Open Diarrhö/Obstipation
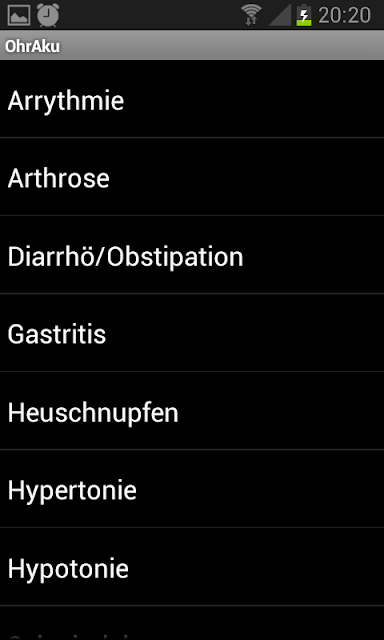Image resolution: width=384 pixels, height=640 pixels. [192, 255]
